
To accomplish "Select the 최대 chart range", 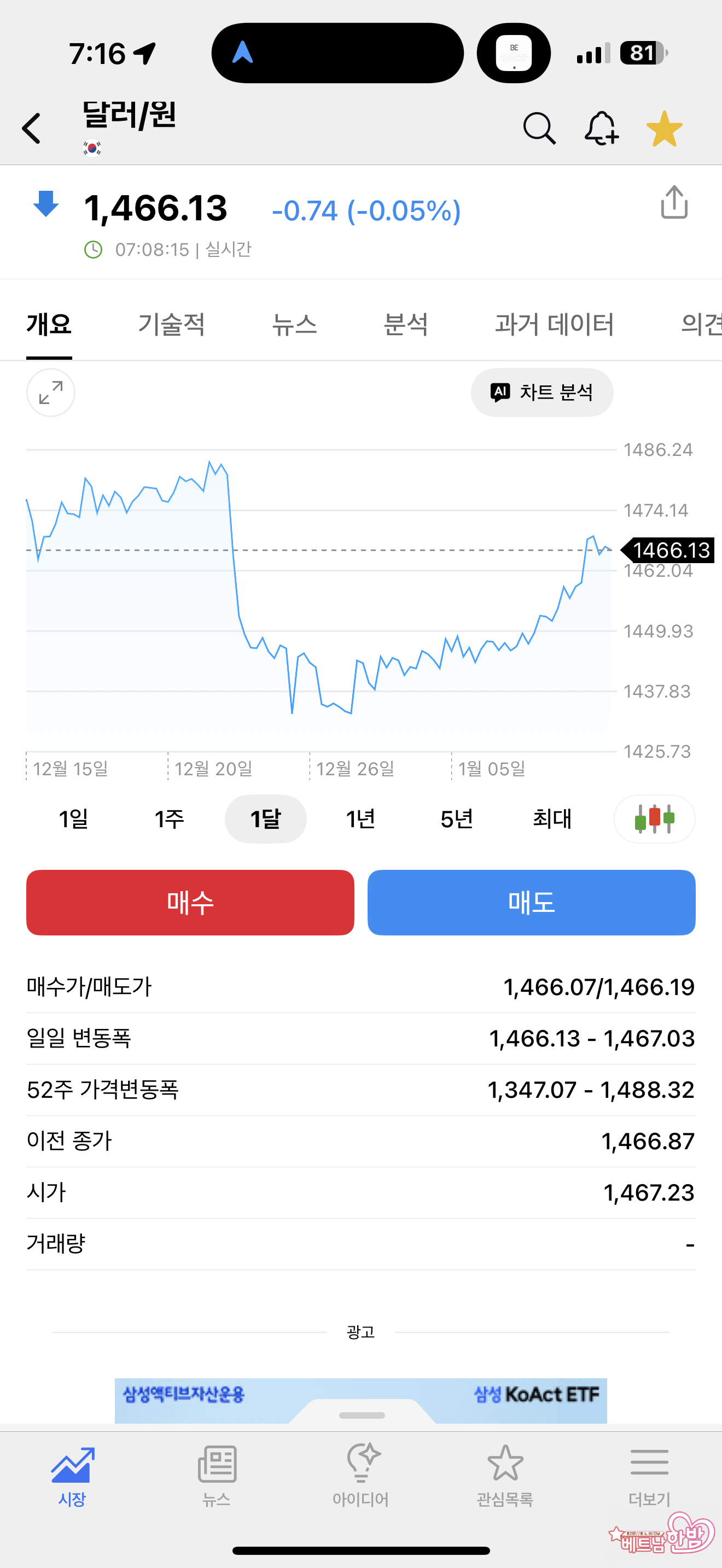I will (x=552, y=818).
